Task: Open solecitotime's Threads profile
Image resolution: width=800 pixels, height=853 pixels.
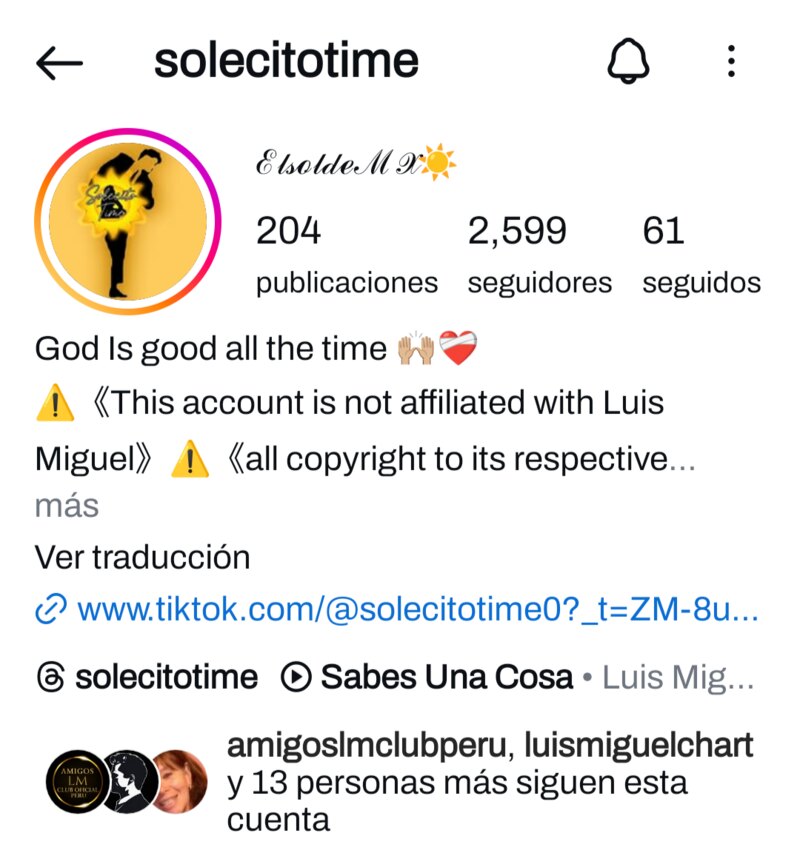Action: point(146,677)
